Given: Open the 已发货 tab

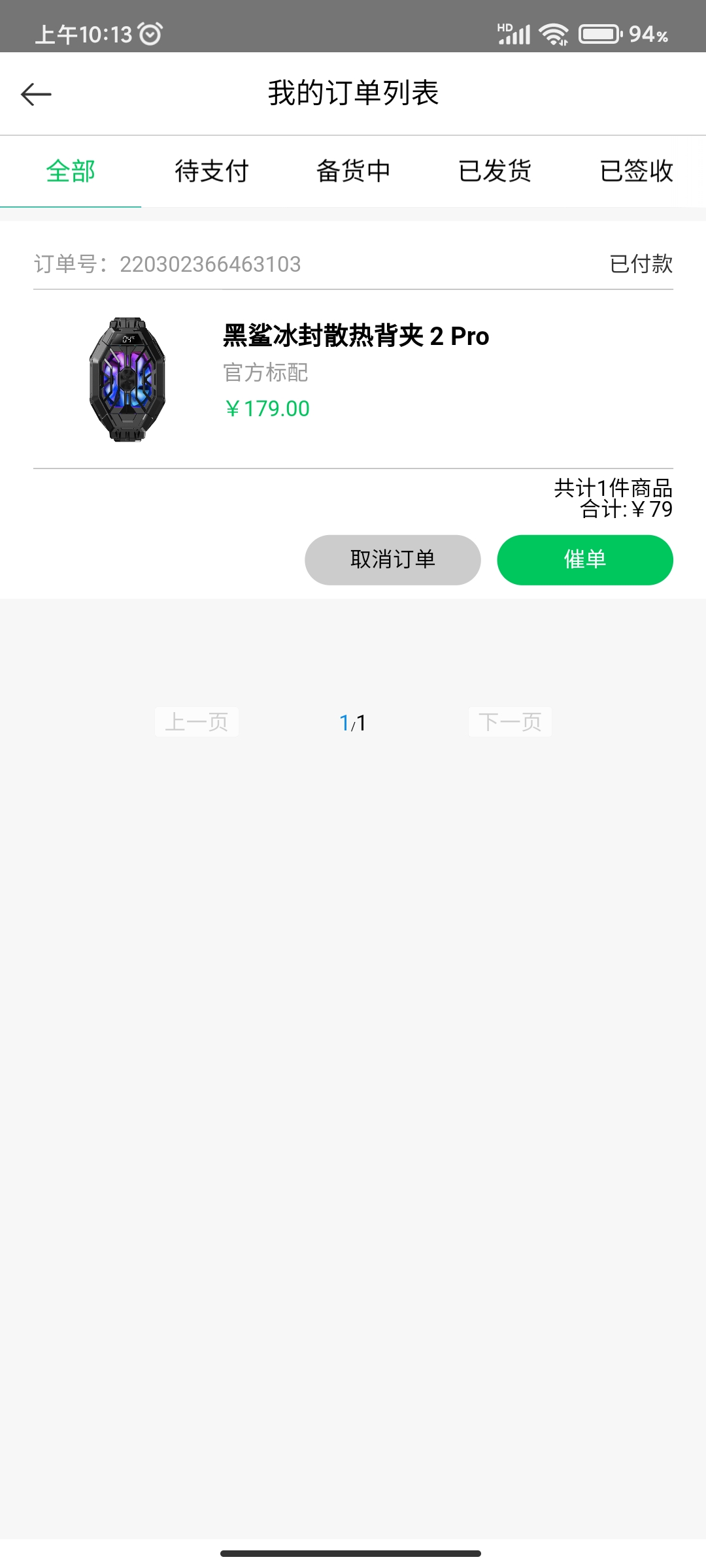Looking at the screenshot, I should [x=494, y=172].
